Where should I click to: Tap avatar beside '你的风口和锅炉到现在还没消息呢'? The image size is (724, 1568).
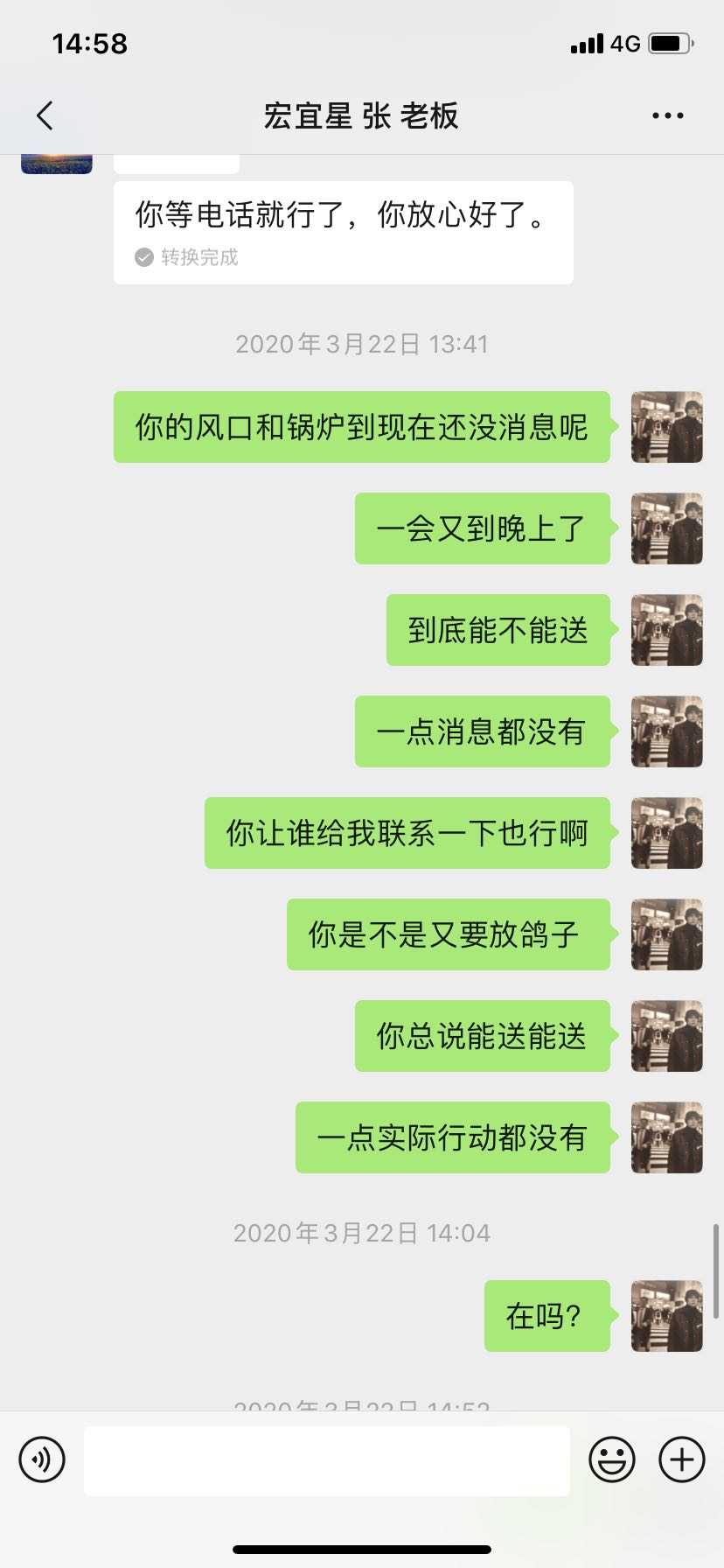pos(666,427)
